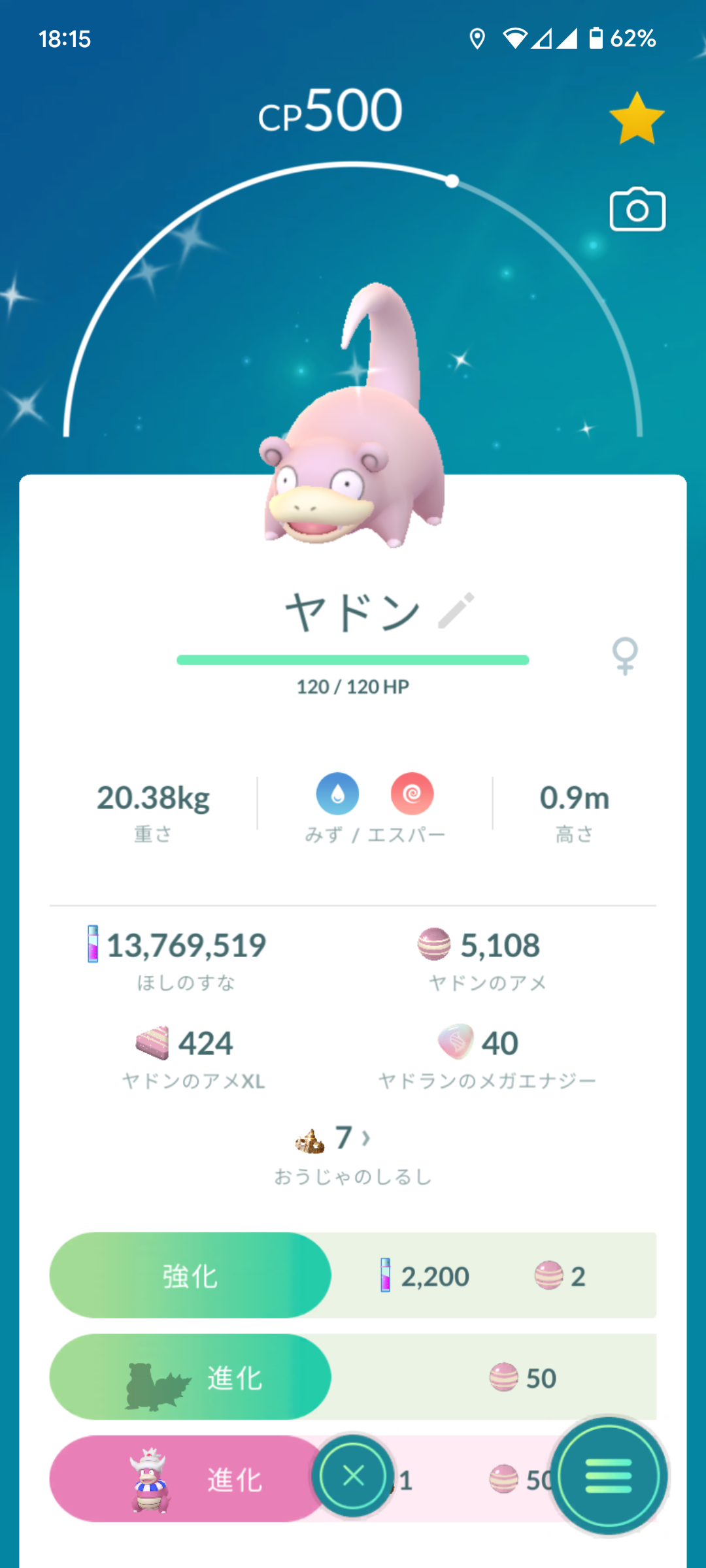This screenshot has height=1568, width=706.
Task: Close the Pokémon detail screen
Action: [353, 1476]
